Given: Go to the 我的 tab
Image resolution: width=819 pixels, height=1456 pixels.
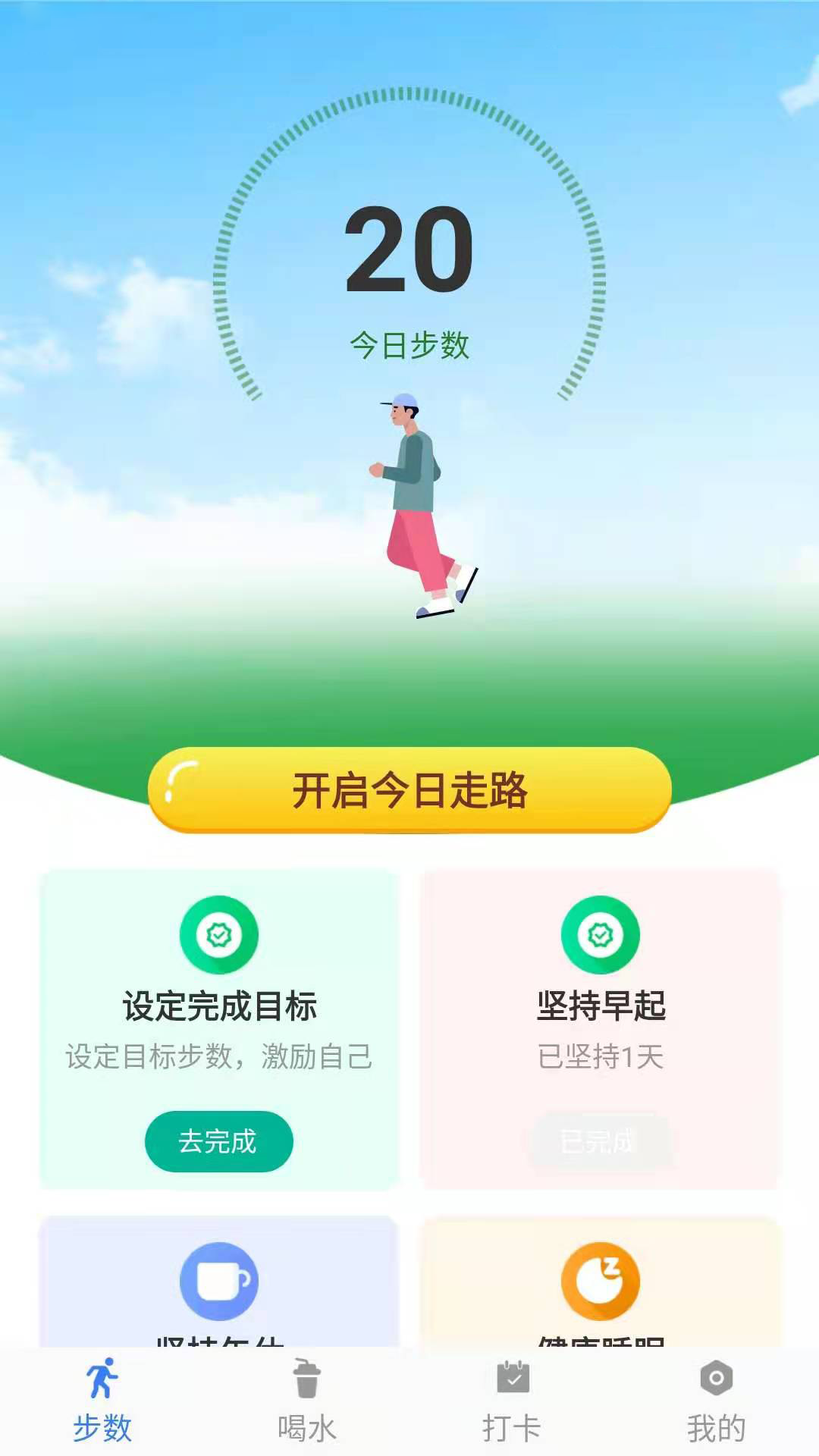Looking at the screenshot, I should 717,1424.
